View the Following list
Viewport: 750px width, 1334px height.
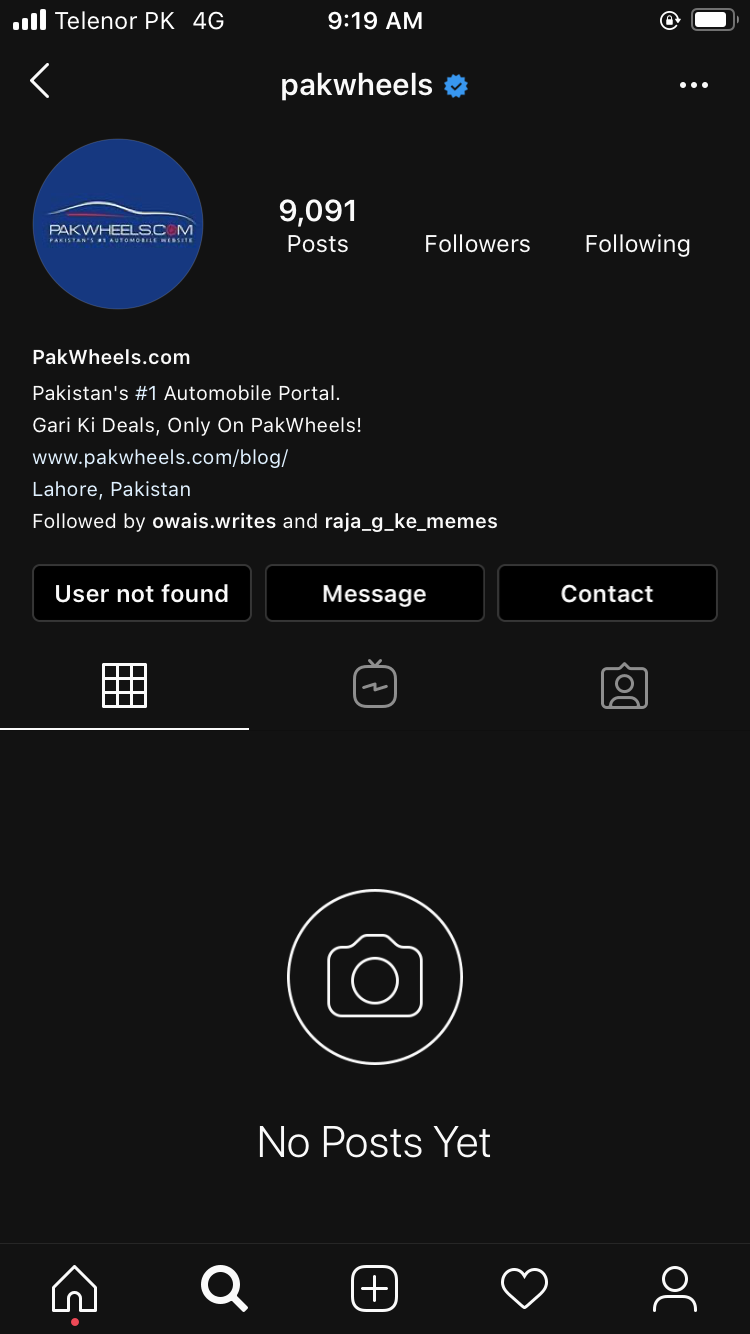[637, 244]
